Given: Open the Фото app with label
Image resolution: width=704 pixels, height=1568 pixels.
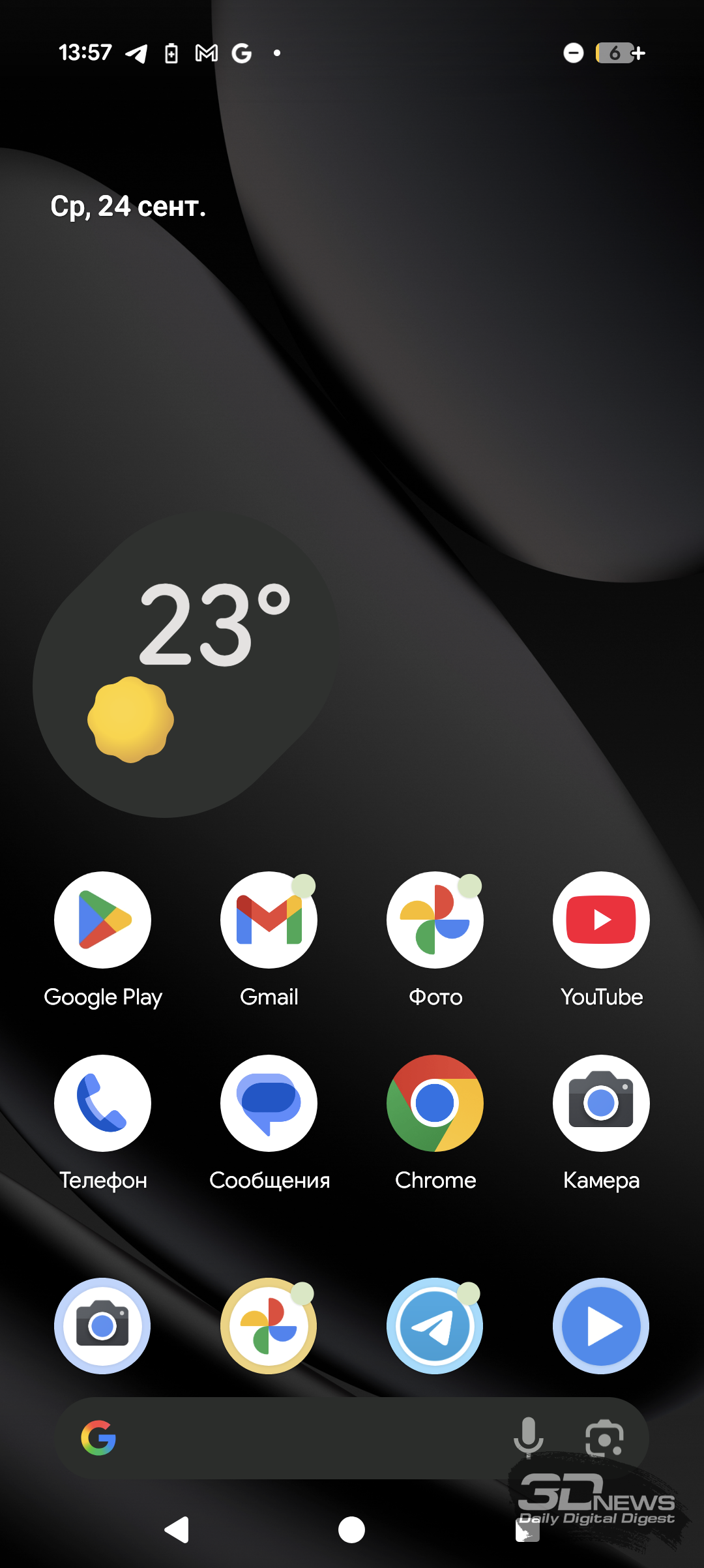Looking at the screenshot, I should (x=435, y=920).
